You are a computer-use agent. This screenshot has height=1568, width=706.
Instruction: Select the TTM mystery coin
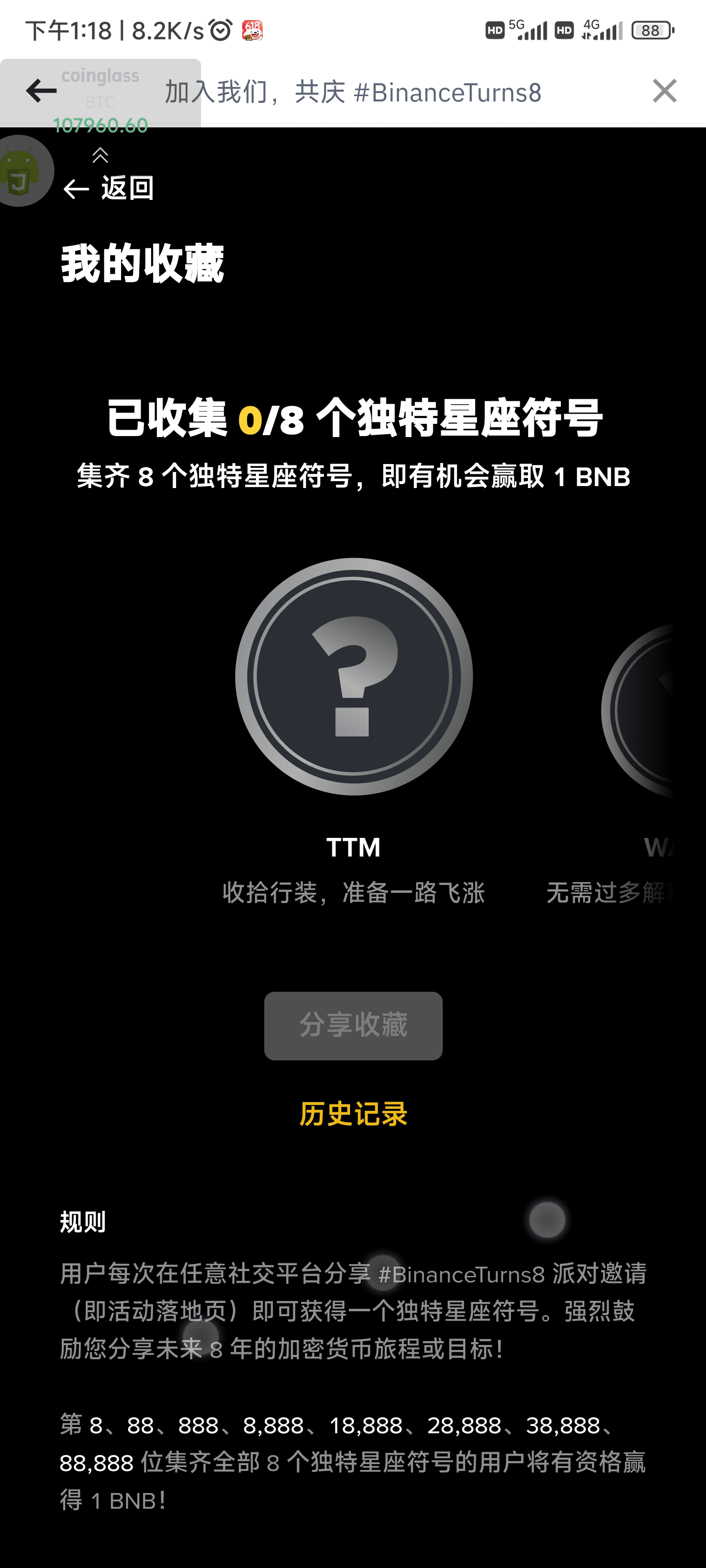coord(353,677)
